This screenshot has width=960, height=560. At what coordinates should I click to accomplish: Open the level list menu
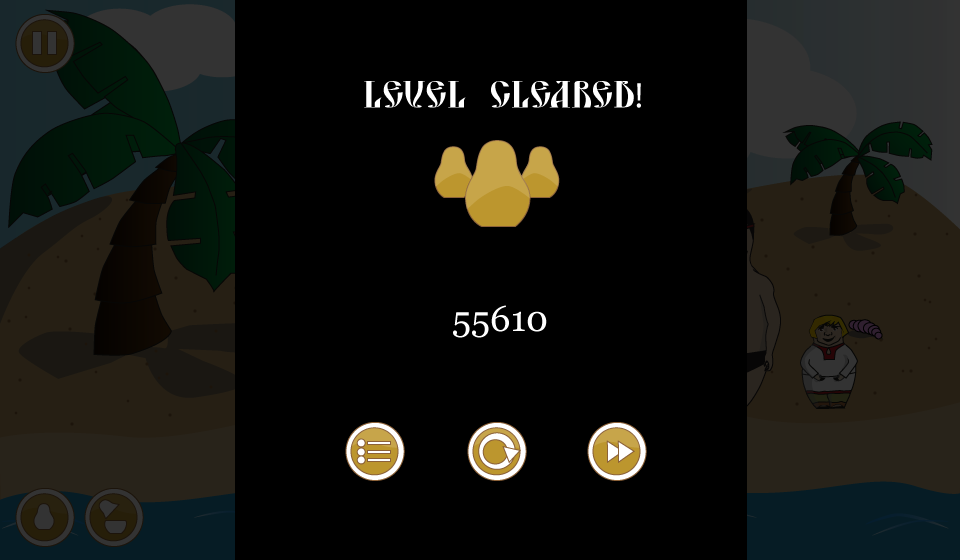[375, 452]
